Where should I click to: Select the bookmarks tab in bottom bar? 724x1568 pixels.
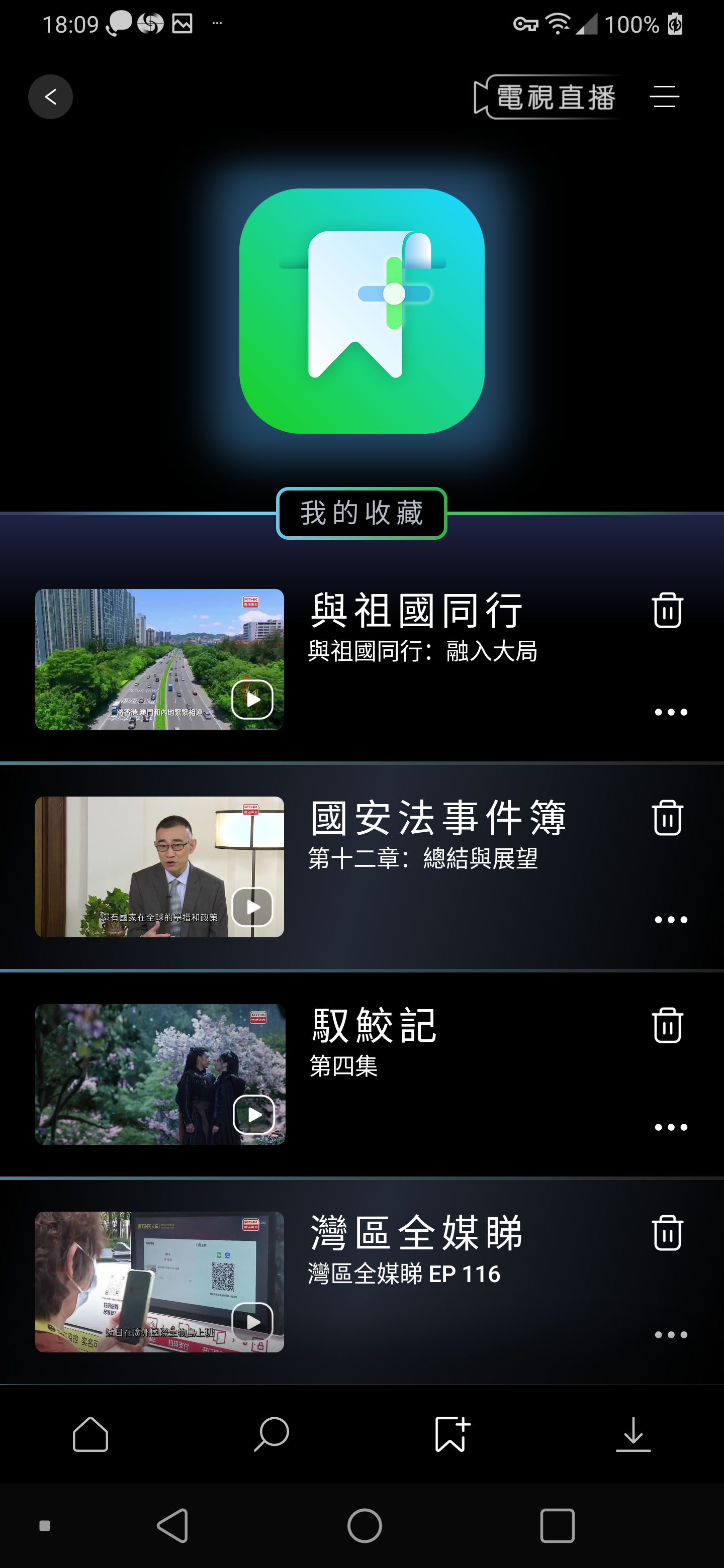click(452, 1434)
